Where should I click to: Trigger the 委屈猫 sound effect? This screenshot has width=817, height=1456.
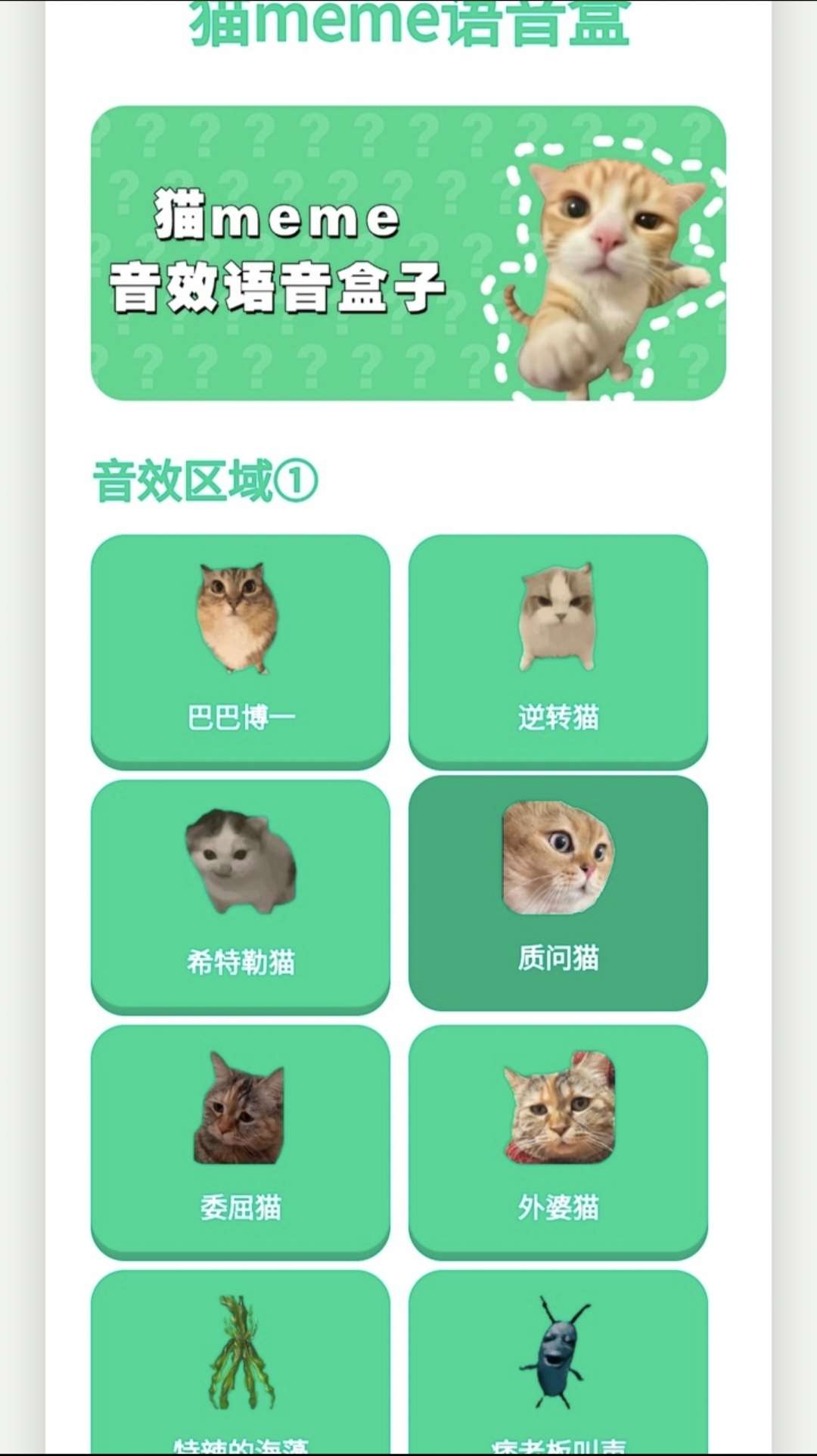[x=241, y=1140]
